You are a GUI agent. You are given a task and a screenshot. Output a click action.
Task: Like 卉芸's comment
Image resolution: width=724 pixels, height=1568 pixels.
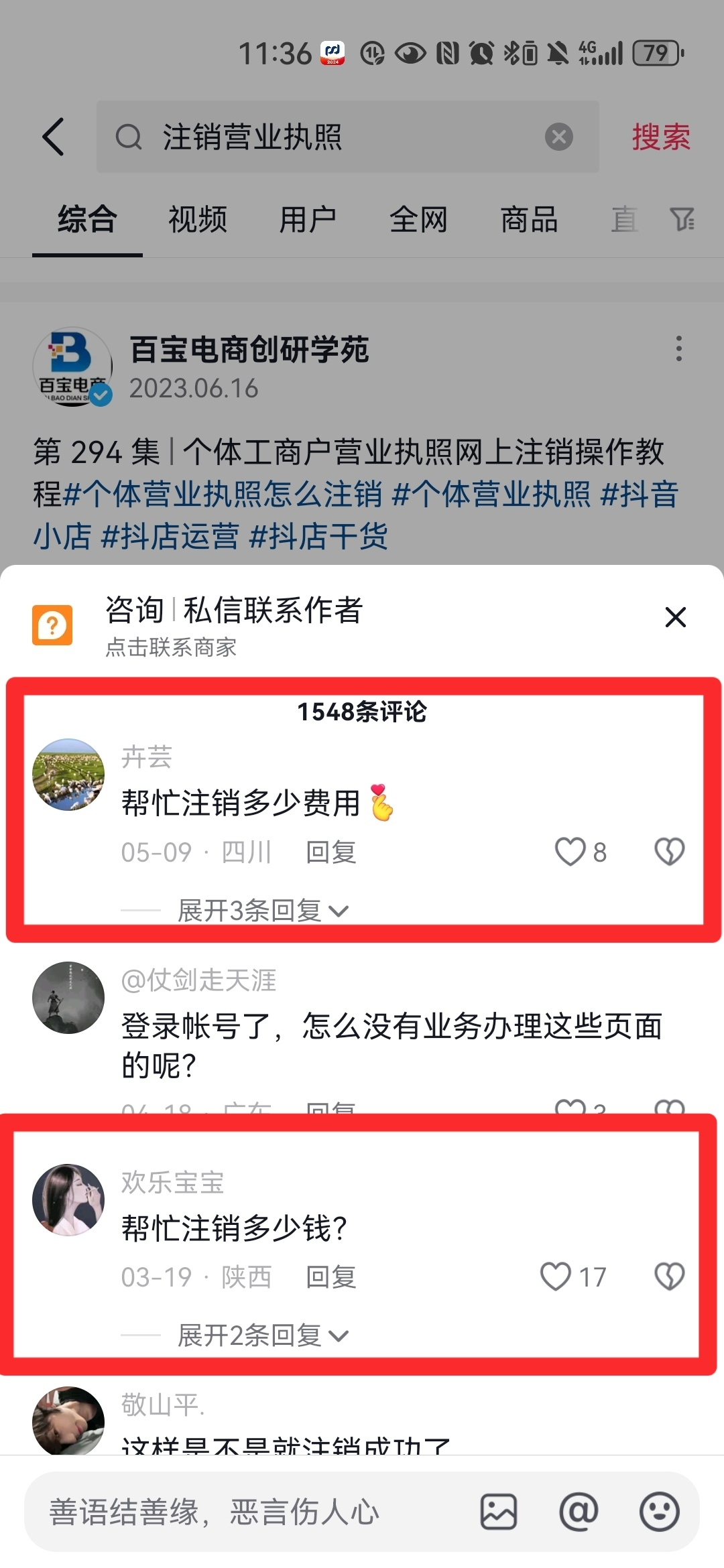(570, 852)
